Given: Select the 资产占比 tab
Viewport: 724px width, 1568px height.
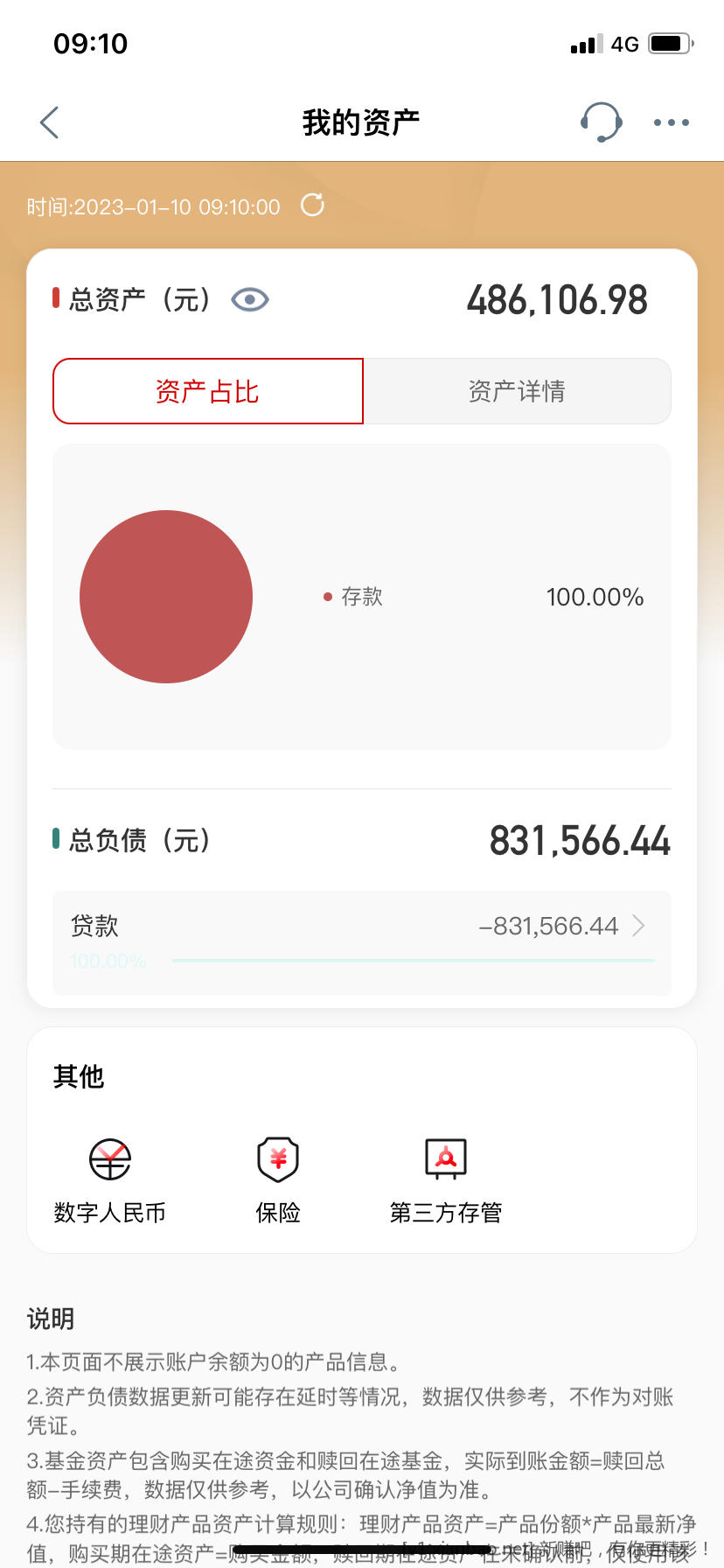Looking at the screenshot, I should click(x=208, y=391).
